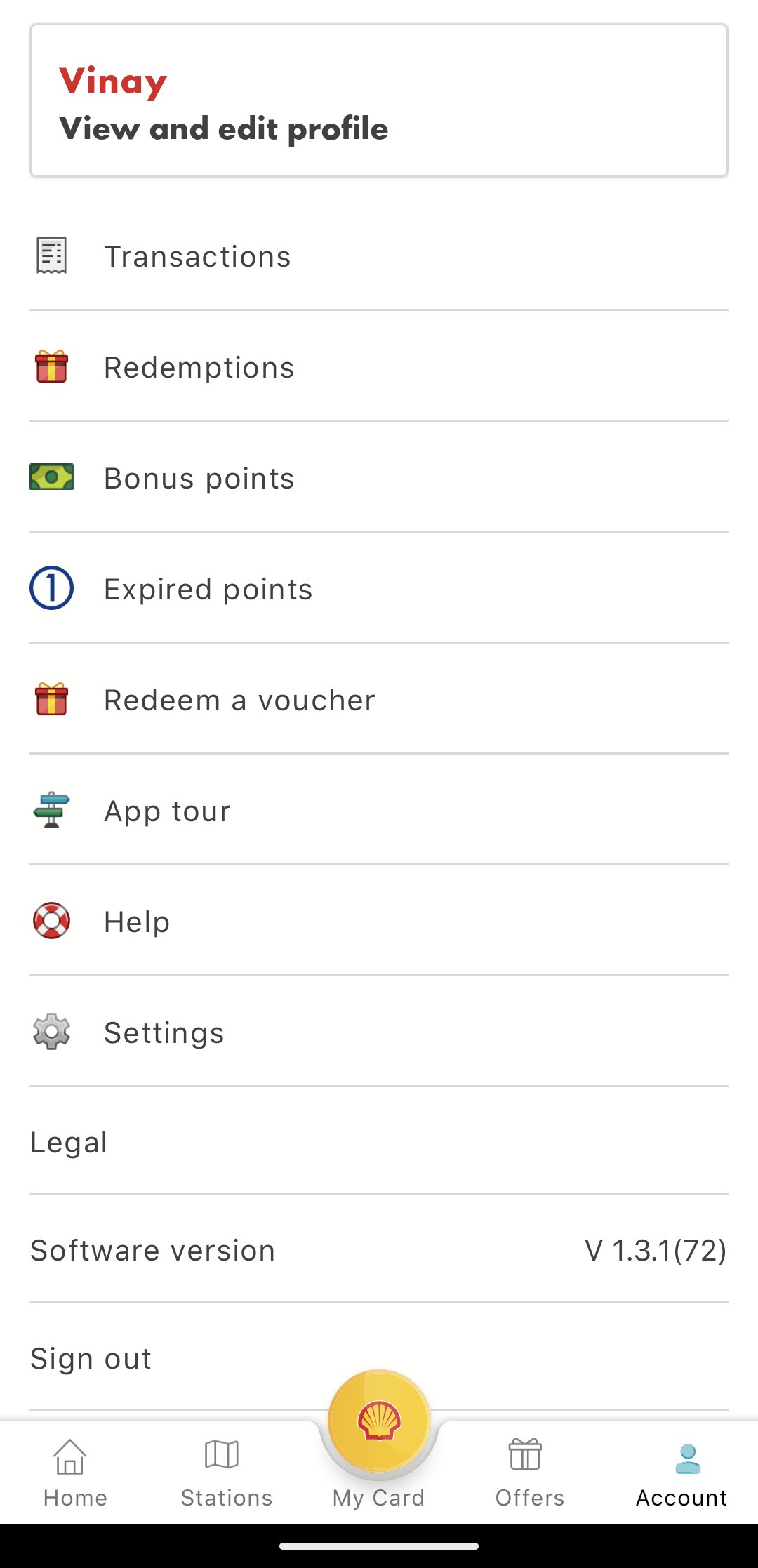Open Vinay's view and edit profile card
Screen dimensions: 758x1568
379,101
